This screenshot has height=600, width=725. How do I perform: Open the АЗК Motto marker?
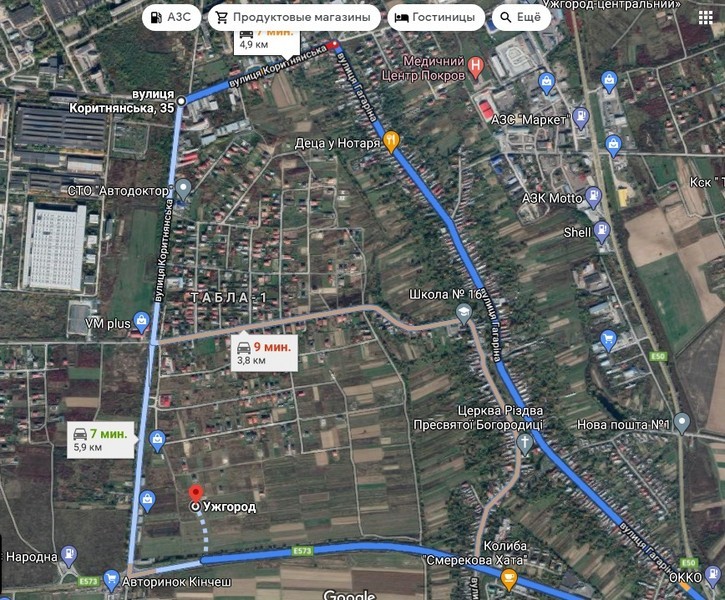coord(593,197)
